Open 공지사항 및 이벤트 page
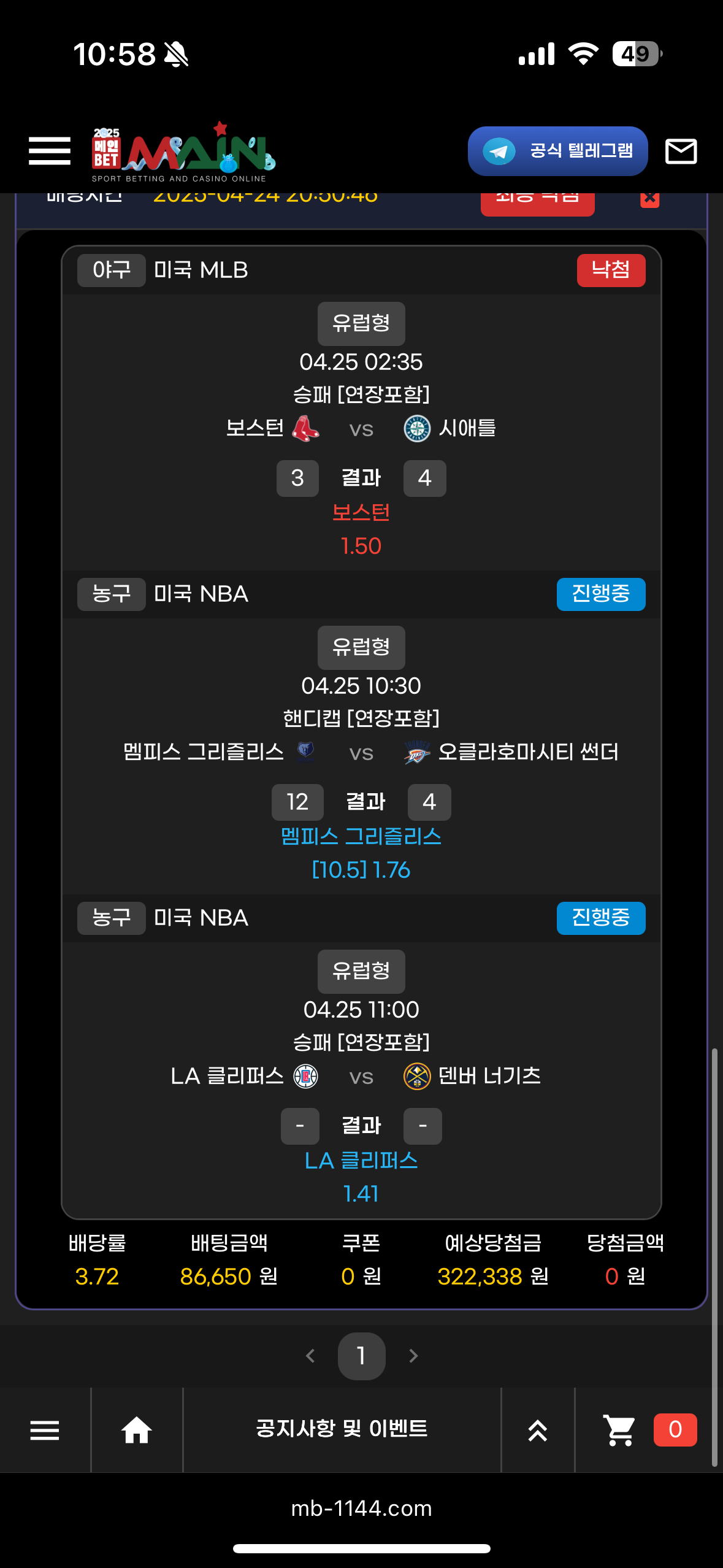 [342, 1429]
